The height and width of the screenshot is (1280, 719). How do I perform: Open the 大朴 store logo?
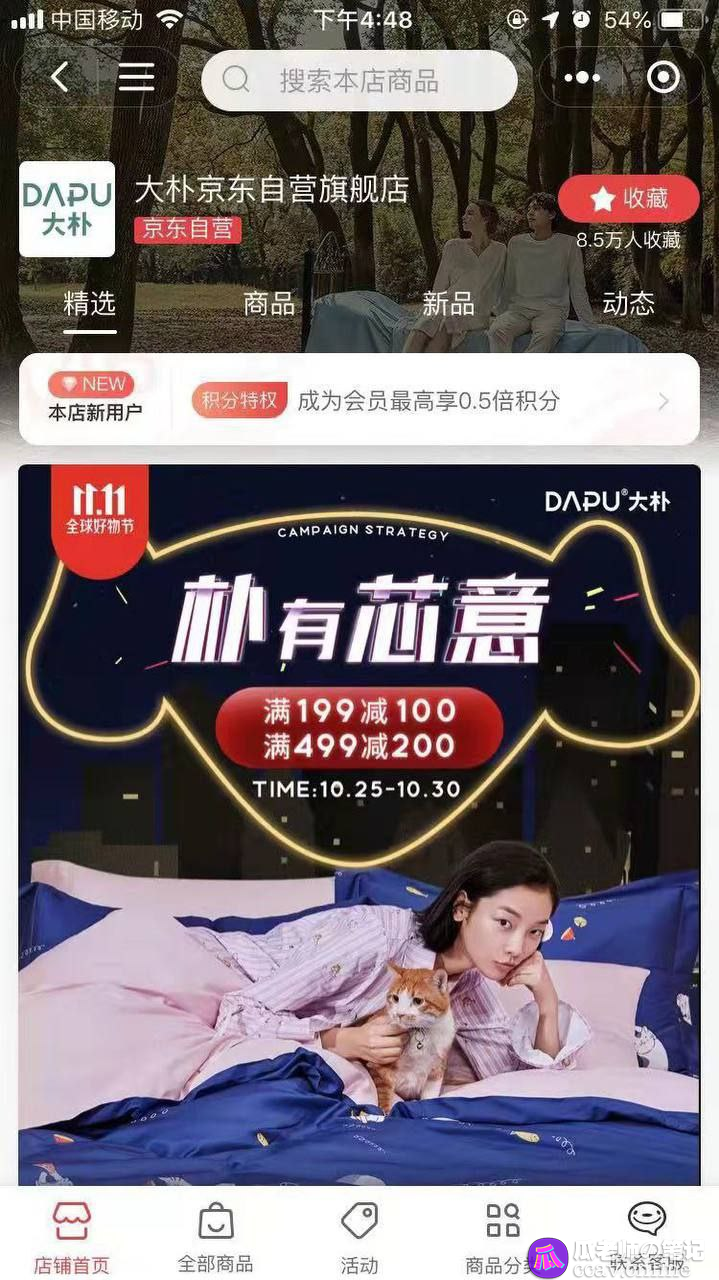point(67,209)
